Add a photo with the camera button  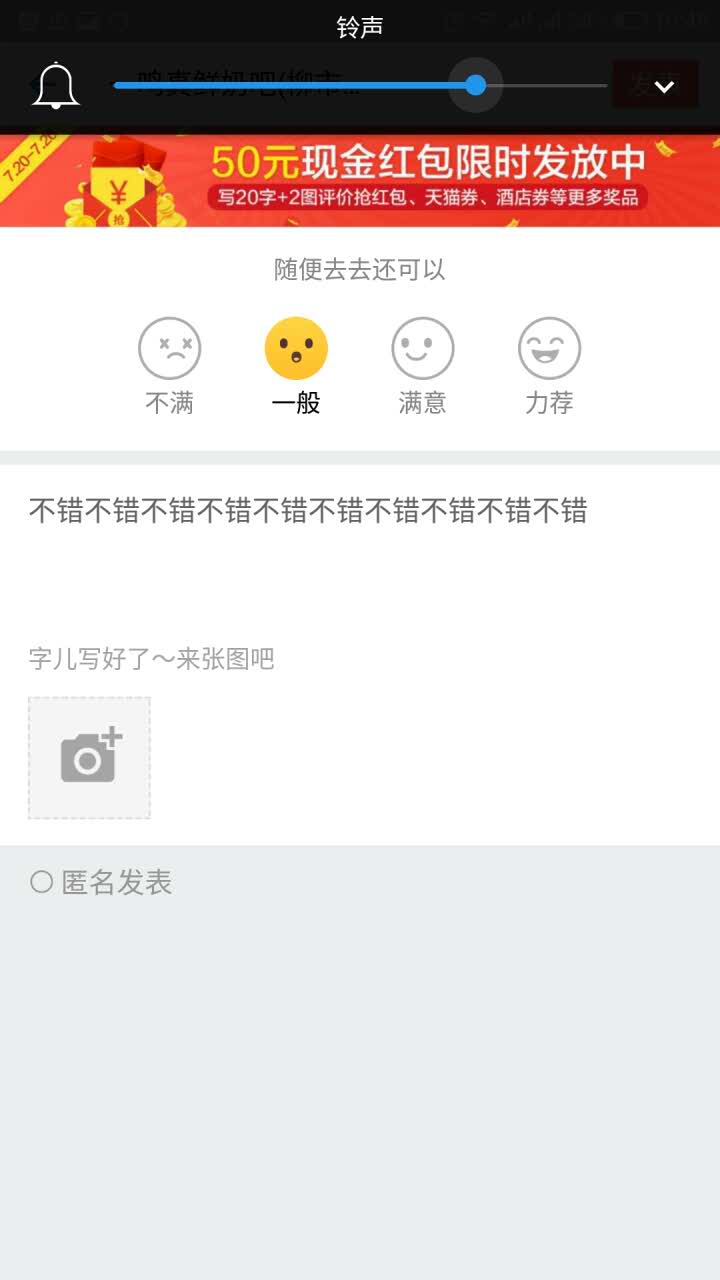click(89, 758)
